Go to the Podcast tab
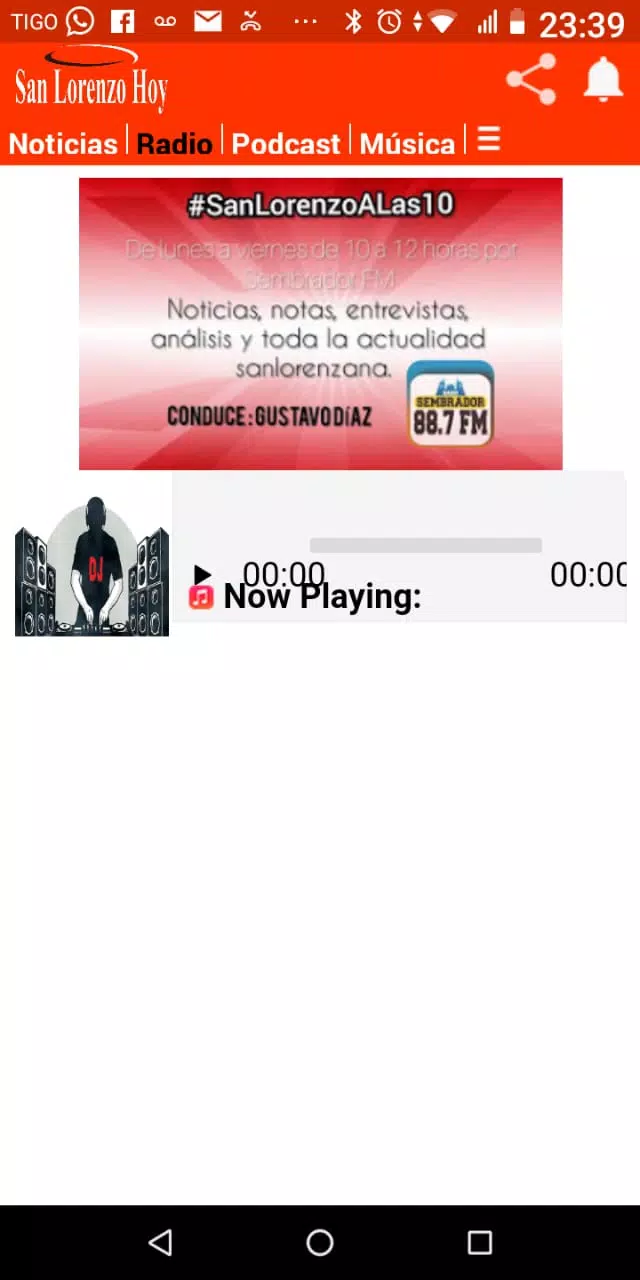The width and height of the screenshot is (640, 1280). [286, 144]
